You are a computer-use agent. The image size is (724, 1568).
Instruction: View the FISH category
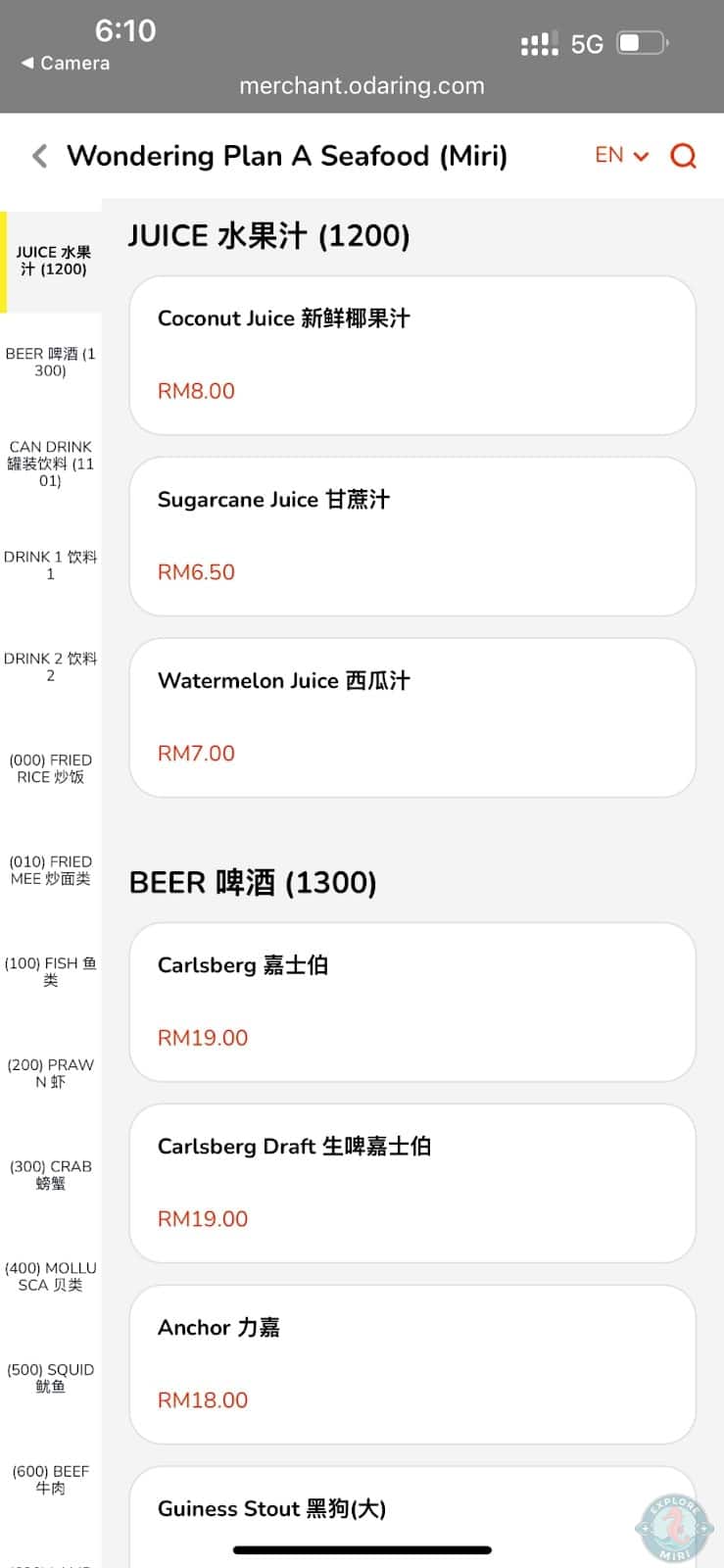[51, 971]
